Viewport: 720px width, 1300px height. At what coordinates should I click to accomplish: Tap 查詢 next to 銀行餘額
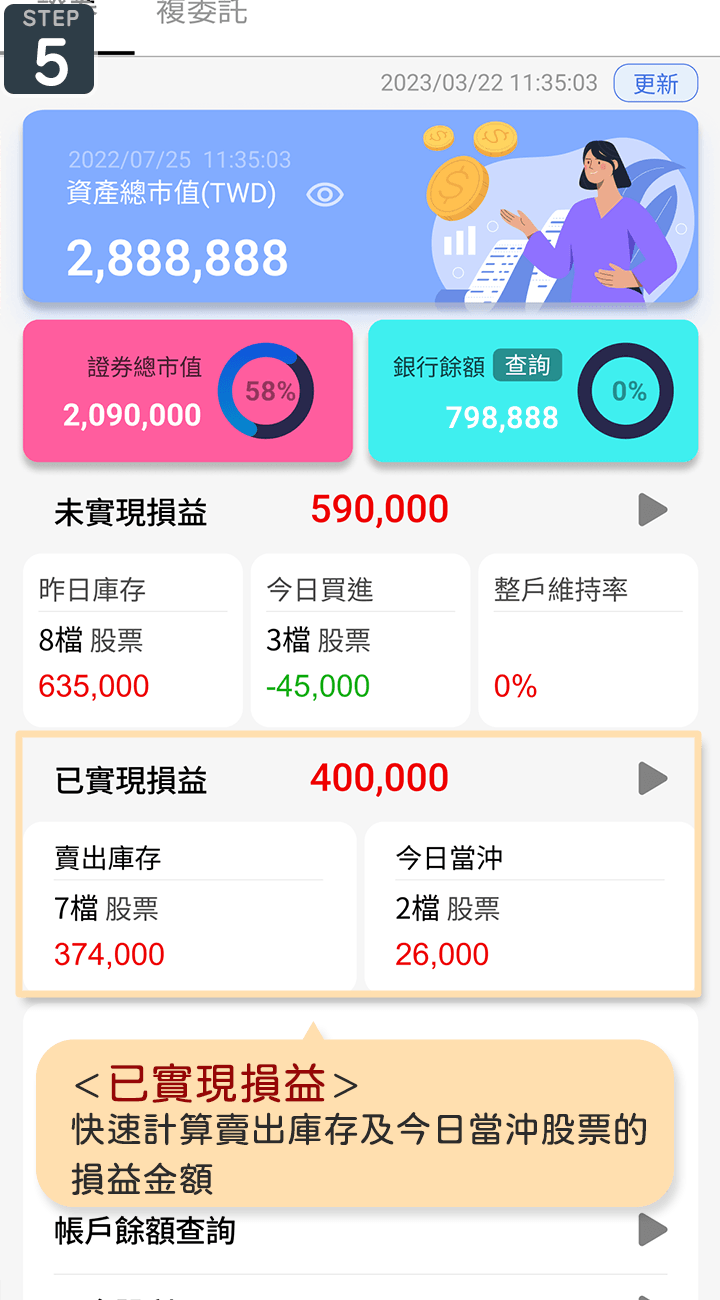pyautogui.click(x=527, y=366)
